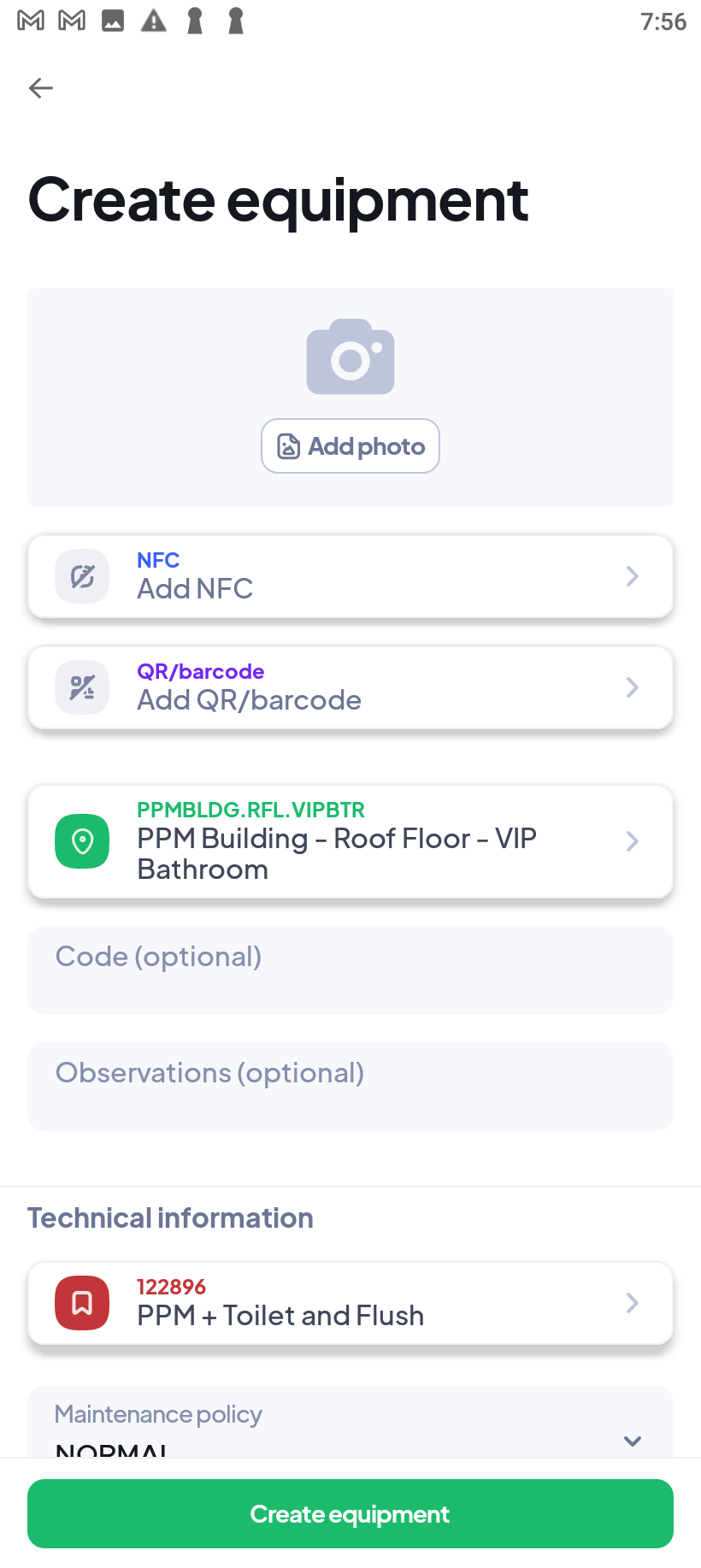This screenshot has width=701, height=1568.
Task: Tap the green Create equipment button
Action: coord(350,1513)
